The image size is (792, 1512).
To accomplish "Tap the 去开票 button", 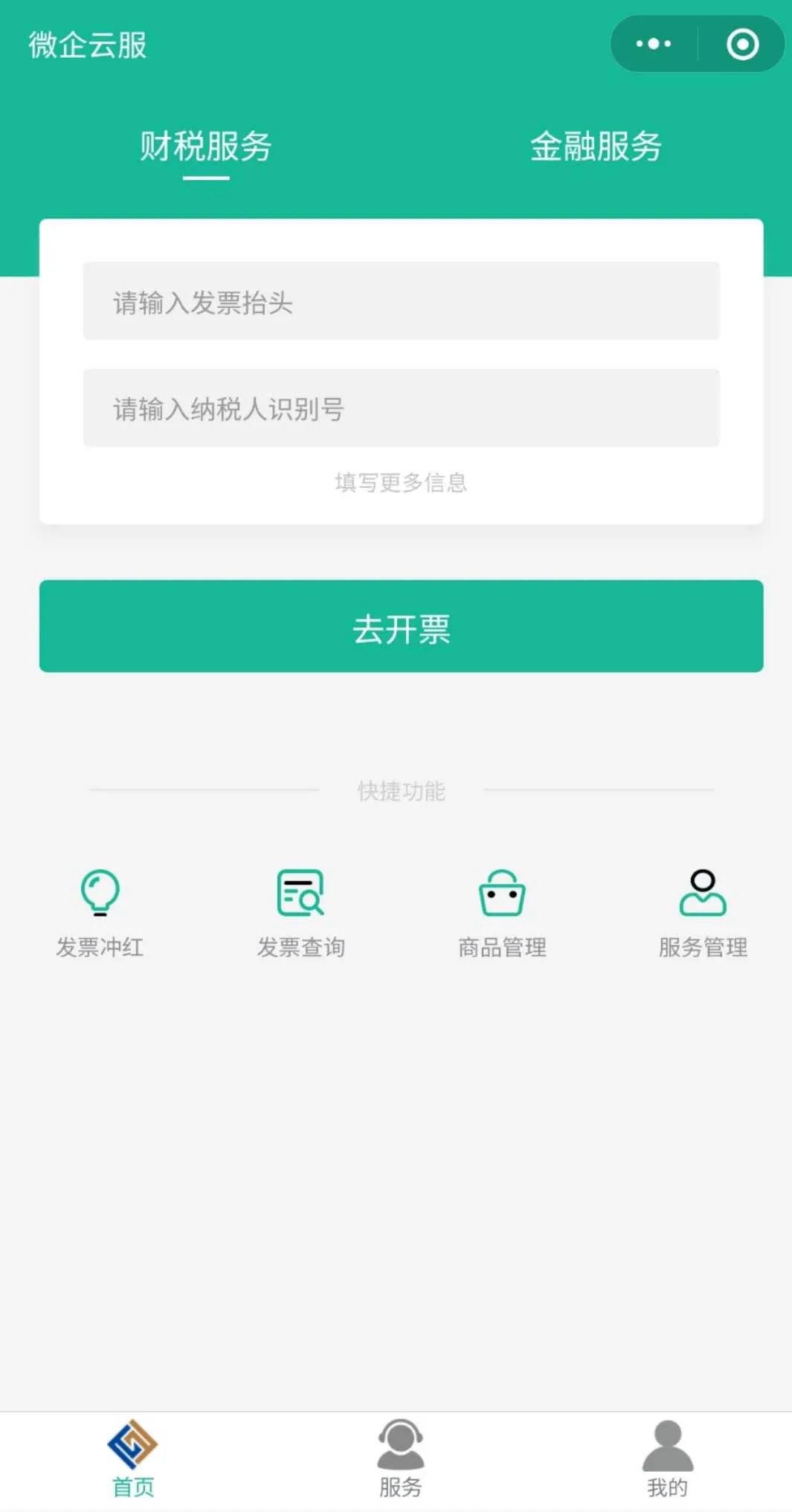I will tap(401, 626).
